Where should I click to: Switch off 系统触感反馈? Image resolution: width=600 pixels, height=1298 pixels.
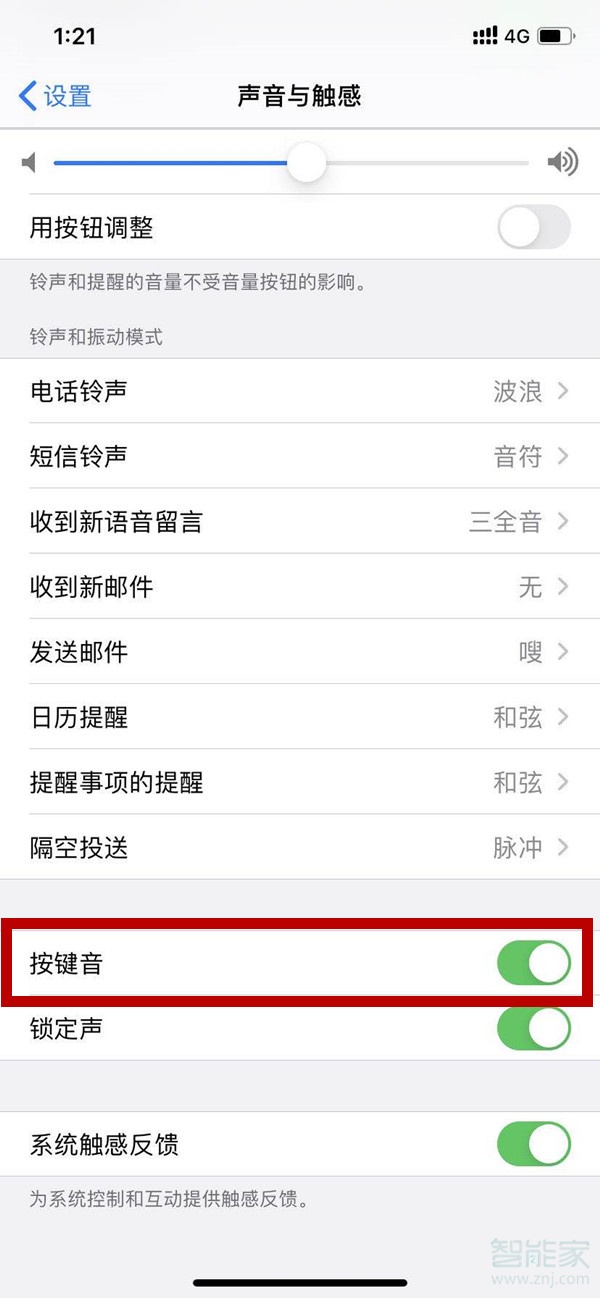point(533,1144)
